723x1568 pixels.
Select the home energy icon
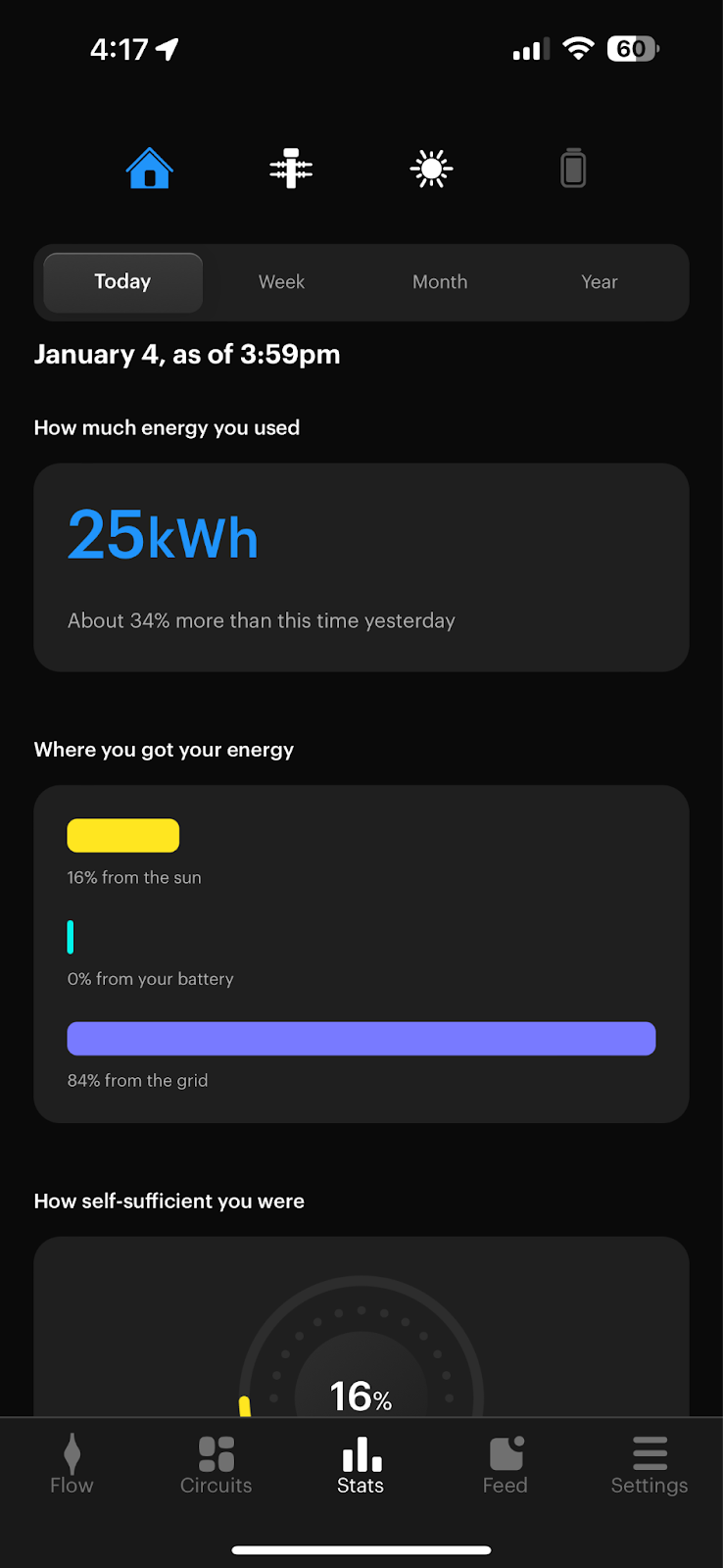150,169
